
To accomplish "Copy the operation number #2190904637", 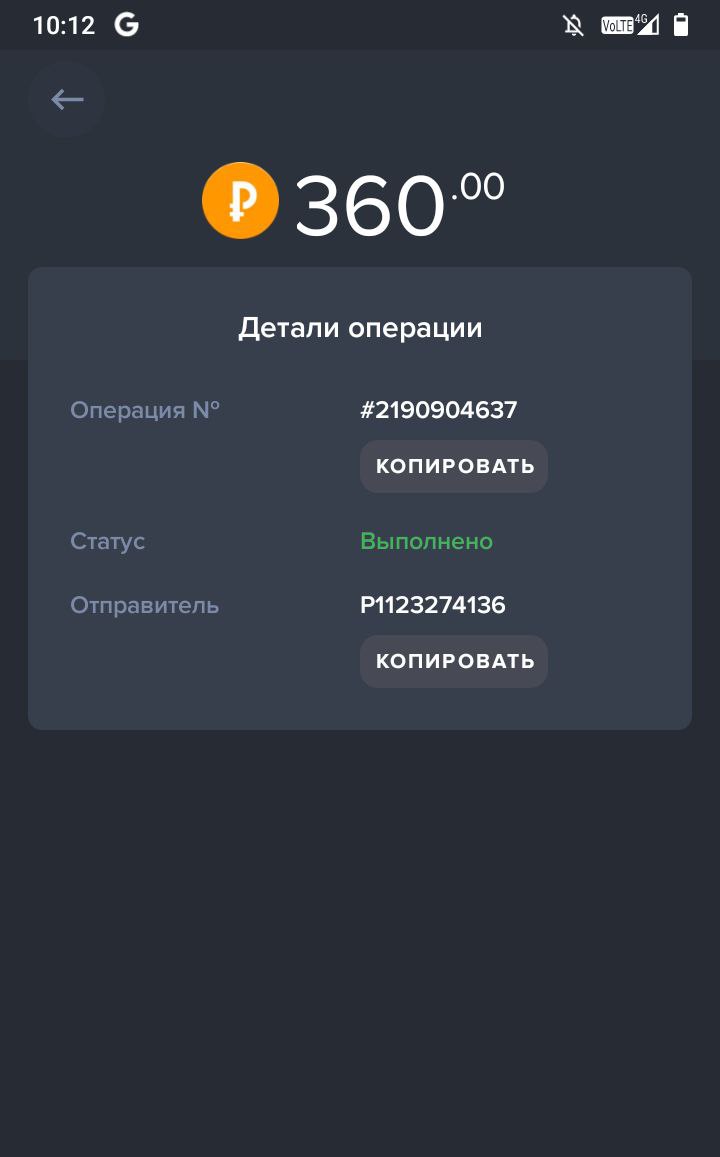I will point(454,466).
